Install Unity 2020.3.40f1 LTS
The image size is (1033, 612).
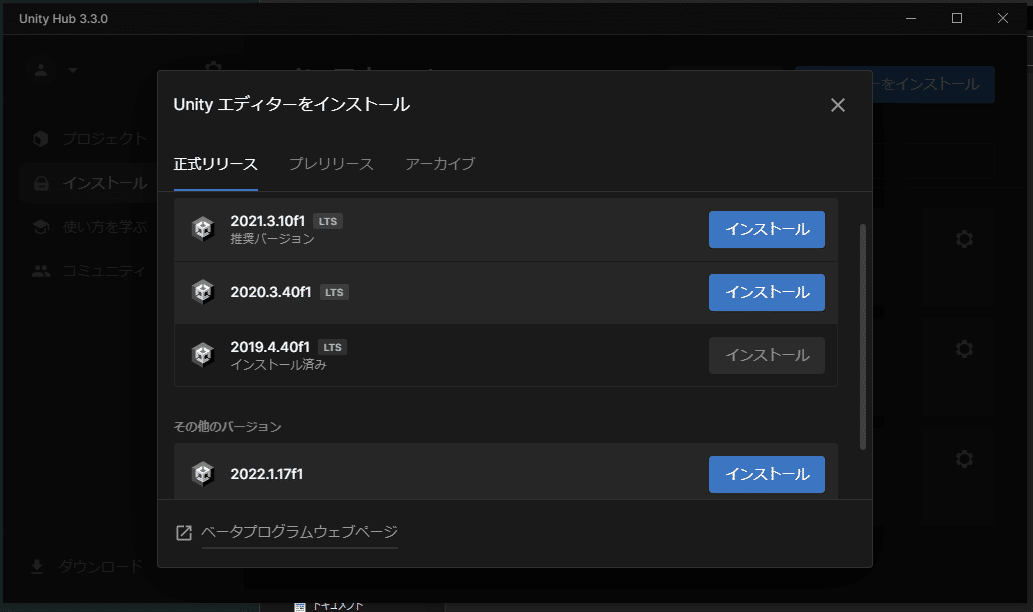(766, 292)
